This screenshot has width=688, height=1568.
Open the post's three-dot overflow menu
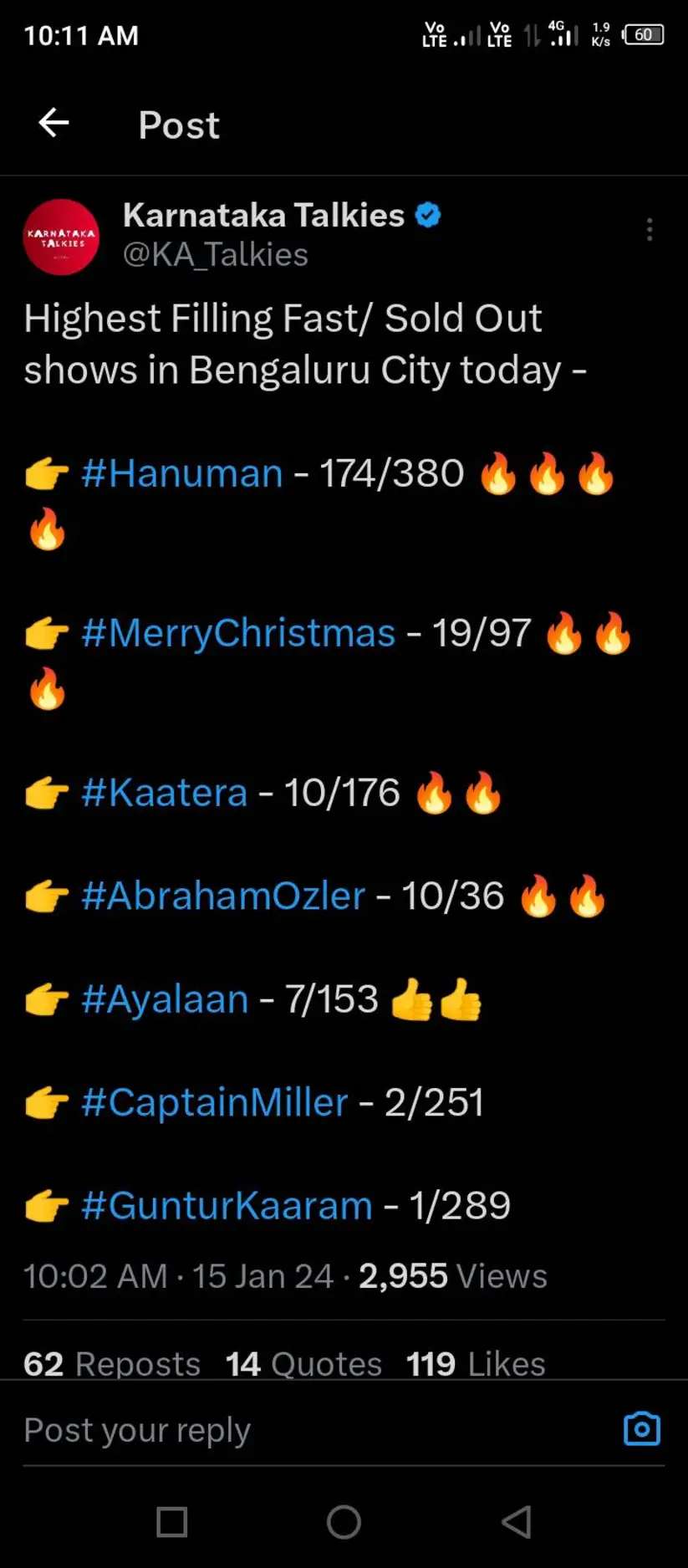[x=650, y=230]
